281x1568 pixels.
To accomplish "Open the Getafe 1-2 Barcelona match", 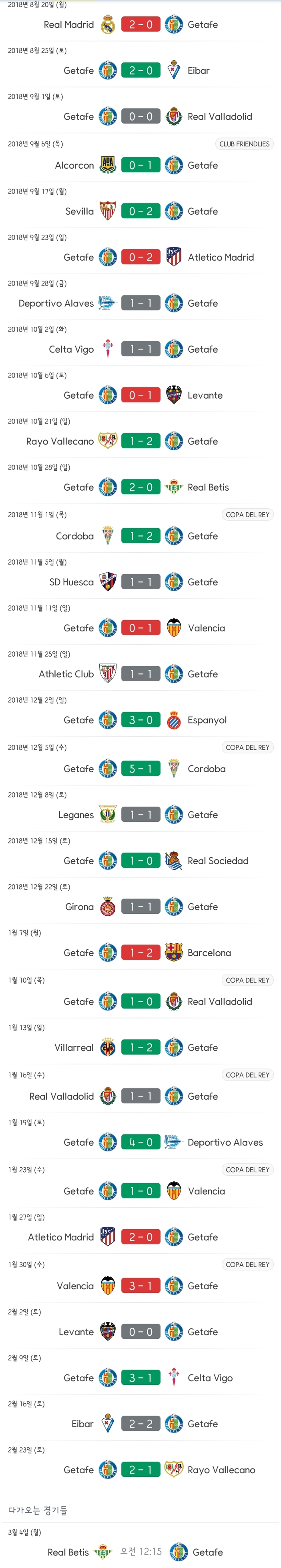I will point(140,953).
